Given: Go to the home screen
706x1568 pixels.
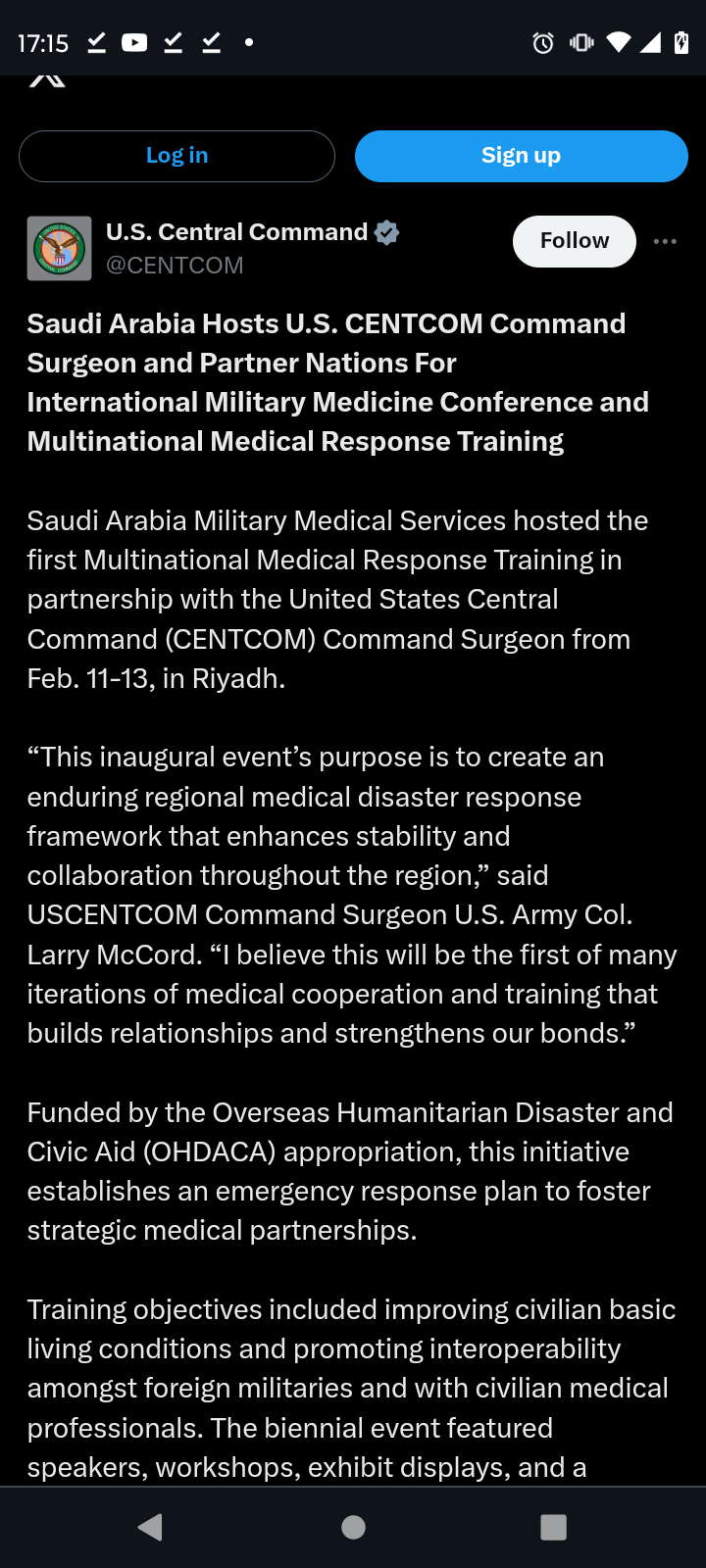Looking at the screenshot, I should [353, 1527].
